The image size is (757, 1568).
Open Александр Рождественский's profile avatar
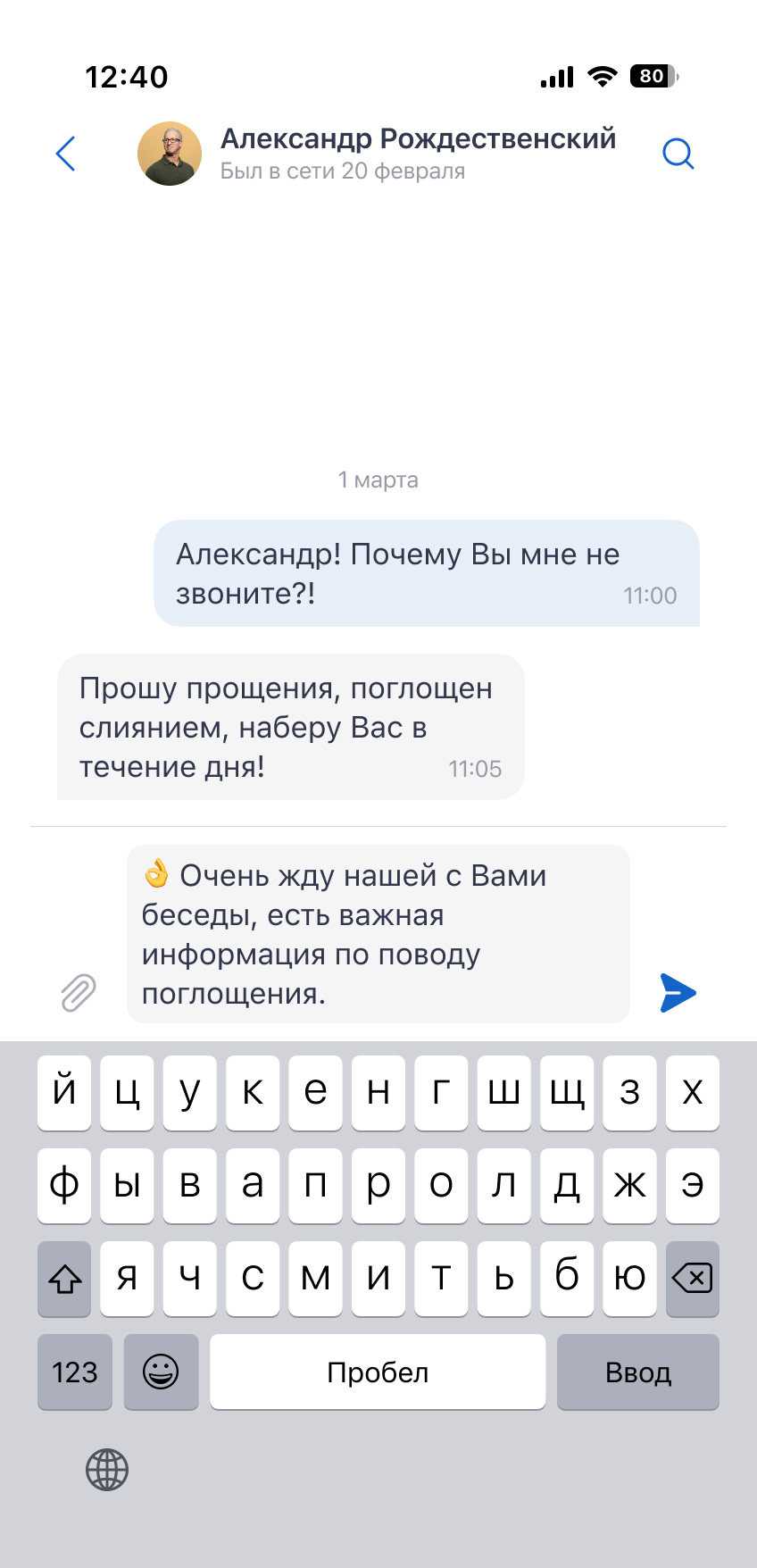point(170,154)
